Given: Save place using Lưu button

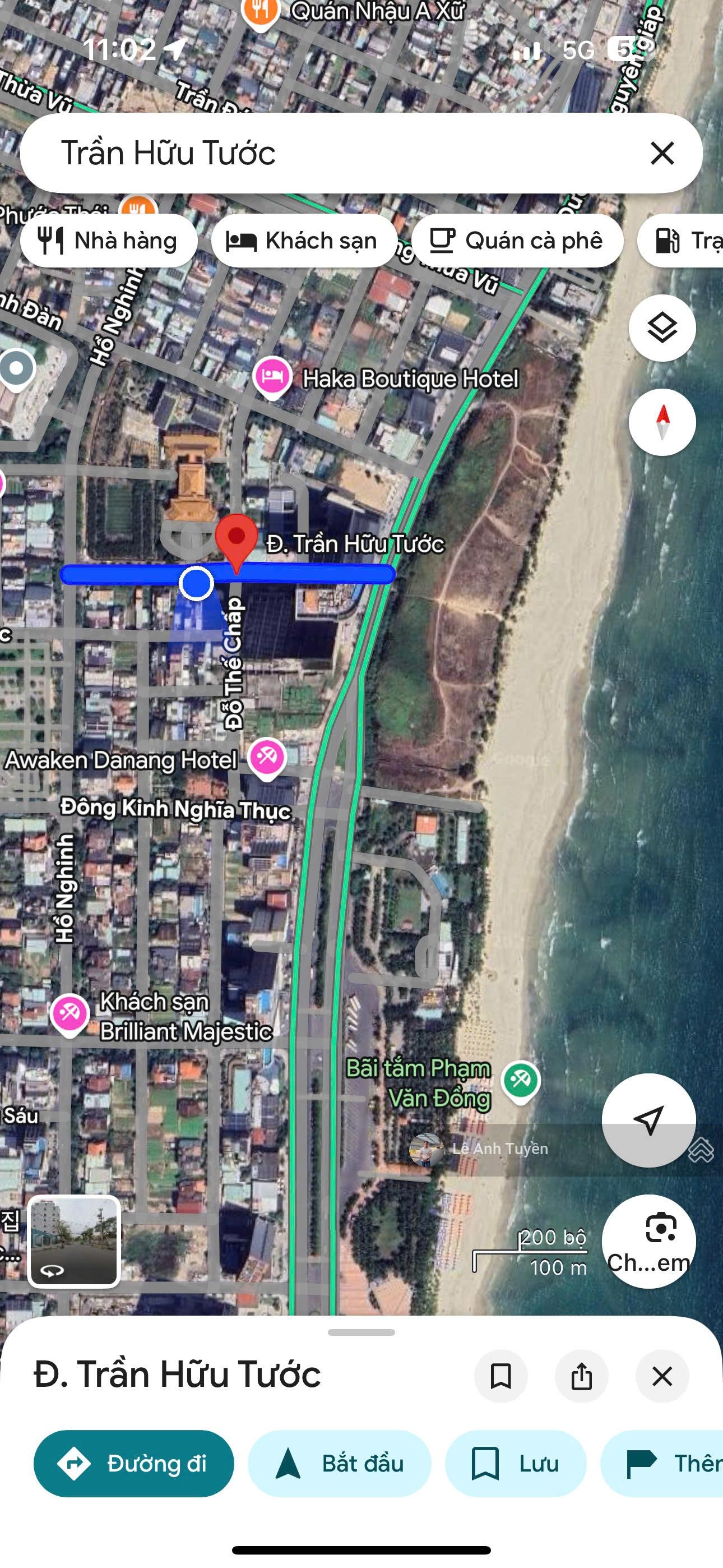Looking at the screenshot, I should [x=516, y=1463].
